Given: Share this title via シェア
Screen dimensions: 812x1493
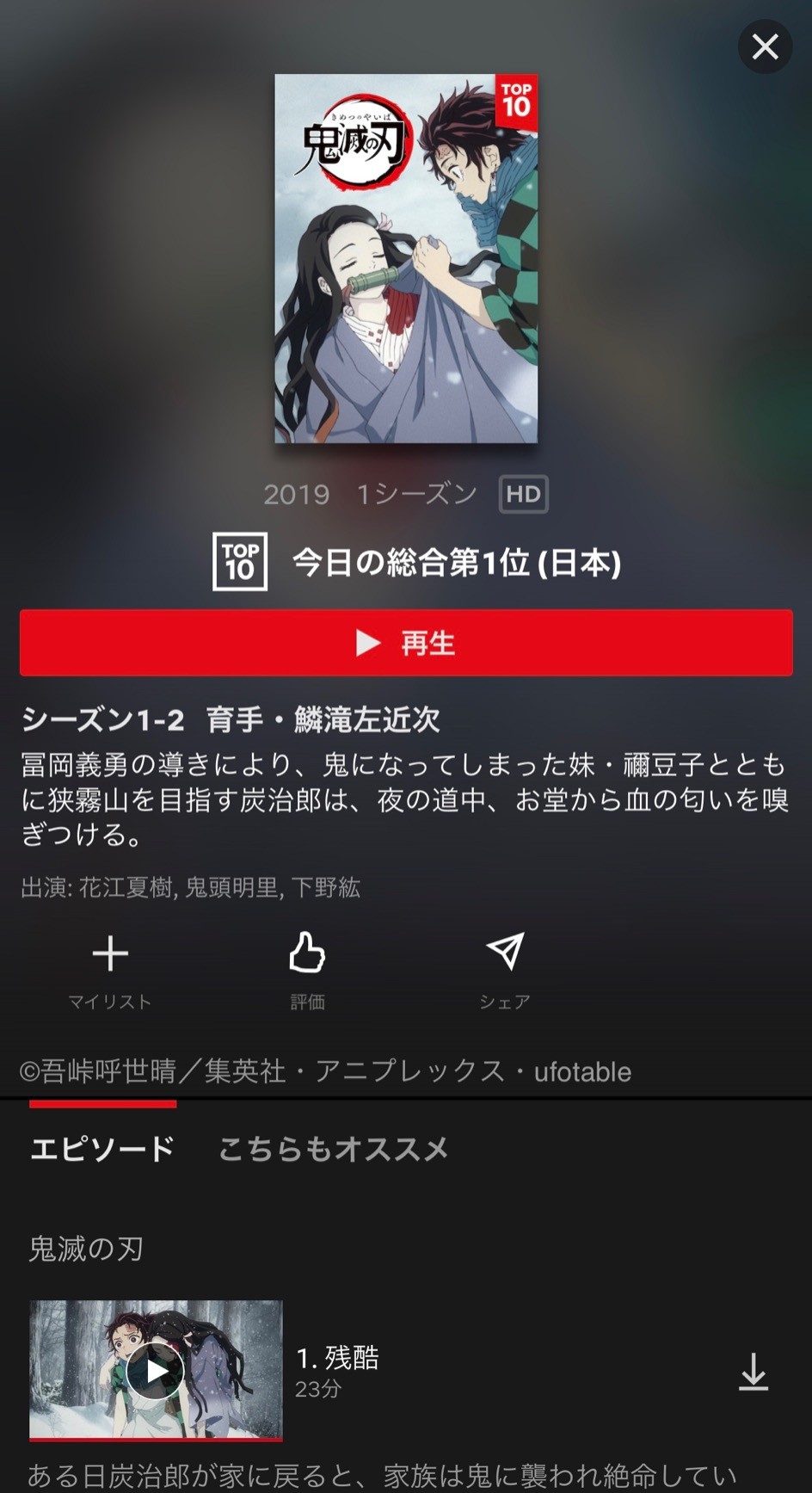Looking at the screenshot, I should point(505,971).
